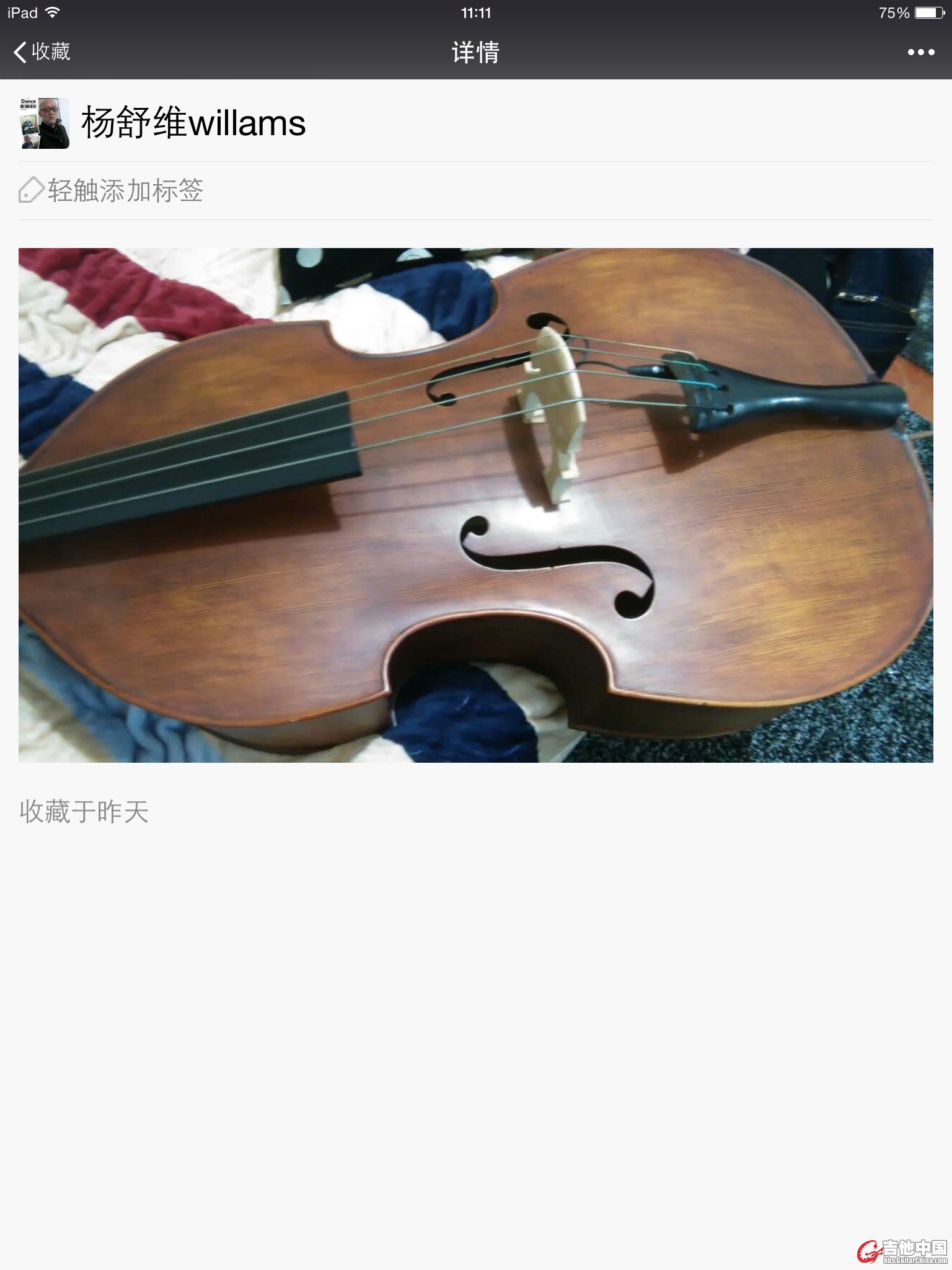Viewport: 952px width, 1270px height.
Task: Open 杨舒维willams profile avatar
Action: pyautogui.click(x=45, y=123)
